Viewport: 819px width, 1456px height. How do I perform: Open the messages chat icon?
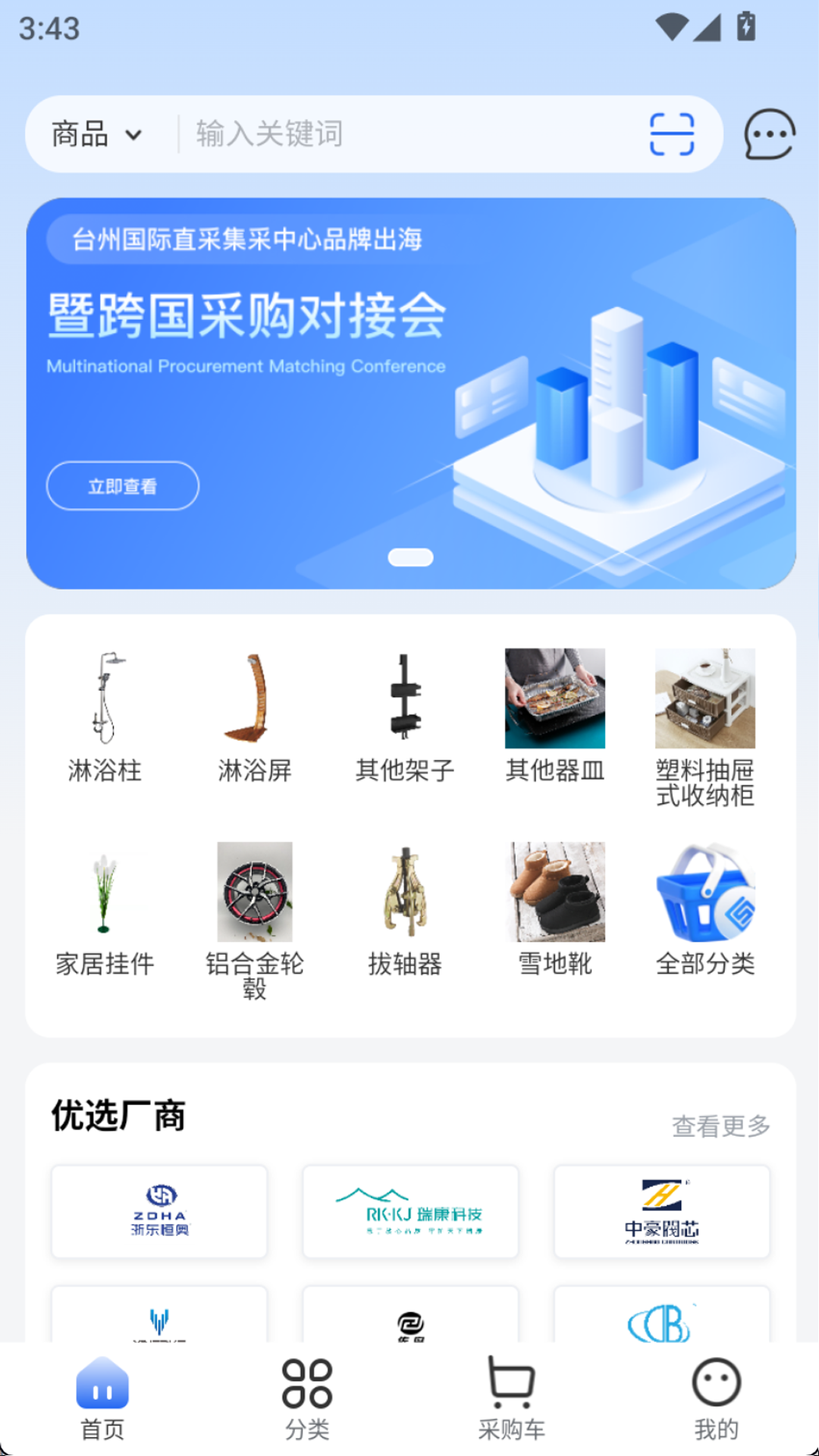769,134
